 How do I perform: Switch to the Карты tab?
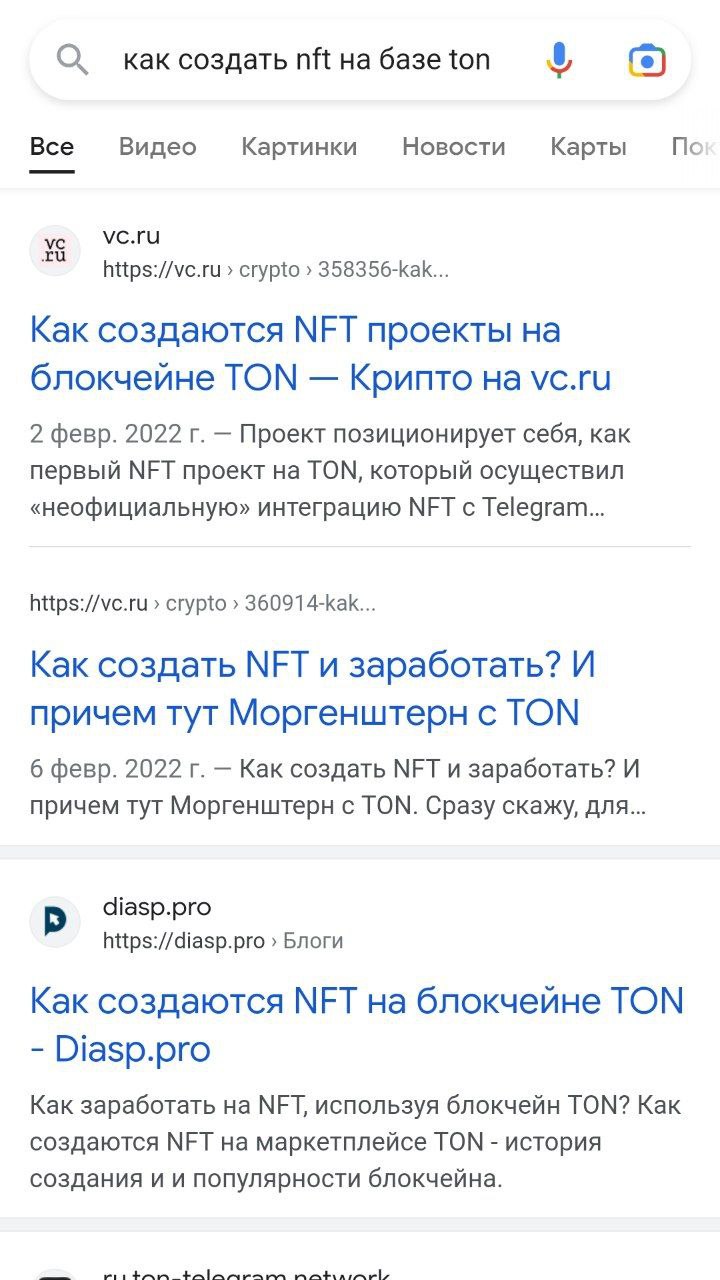click(588, 147)
